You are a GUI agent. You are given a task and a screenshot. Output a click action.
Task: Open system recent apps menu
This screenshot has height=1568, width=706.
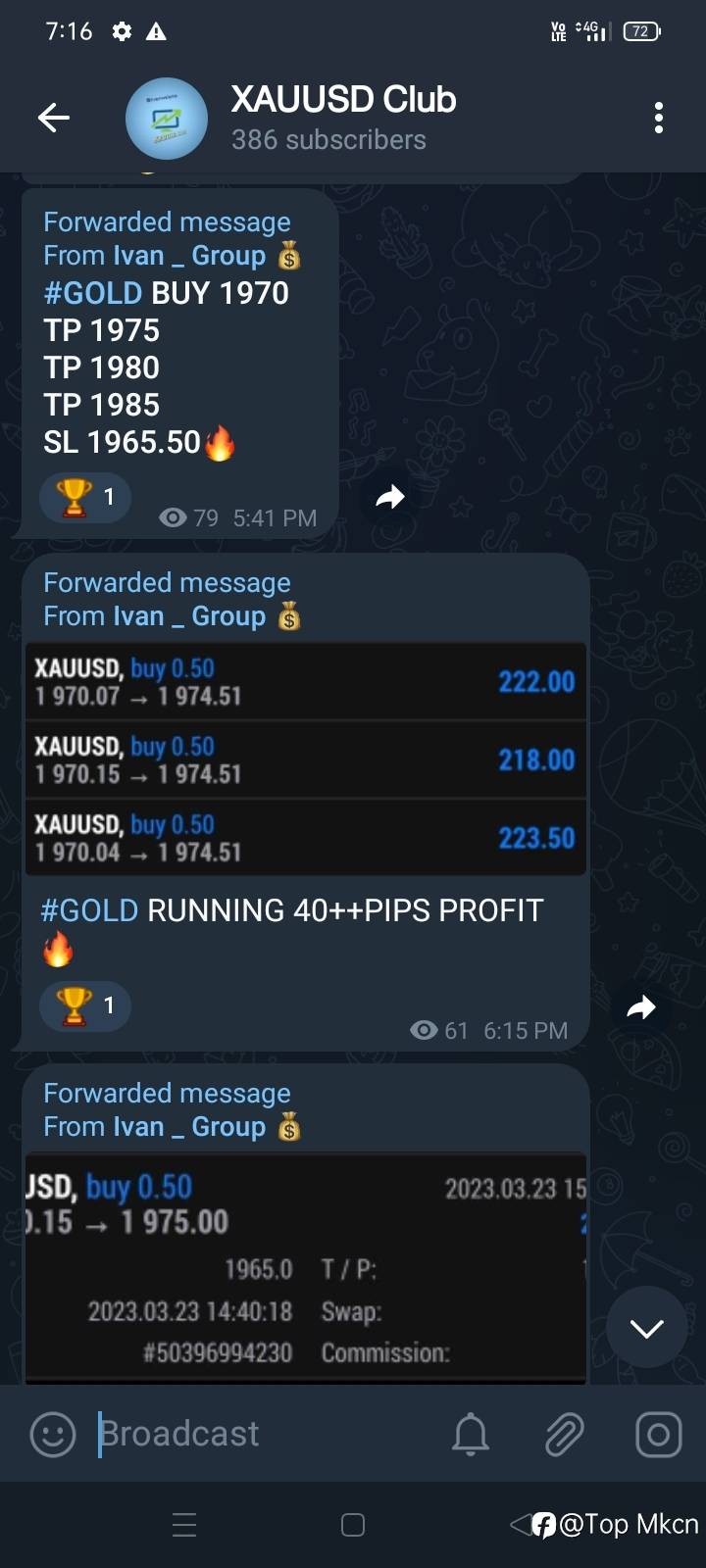tap(184, 1525)
